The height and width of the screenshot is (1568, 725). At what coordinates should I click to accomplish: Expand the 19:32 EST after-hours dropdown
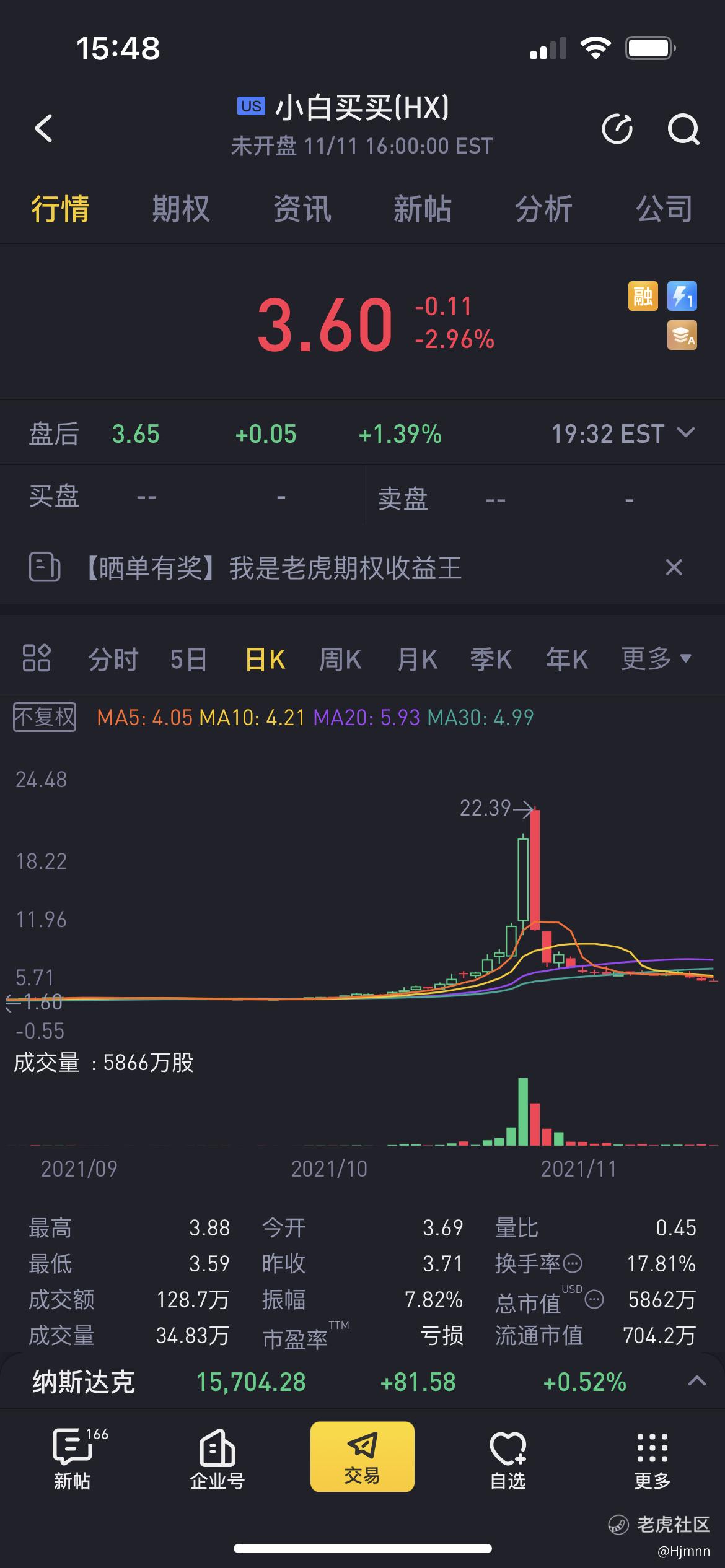coord(623,433)
